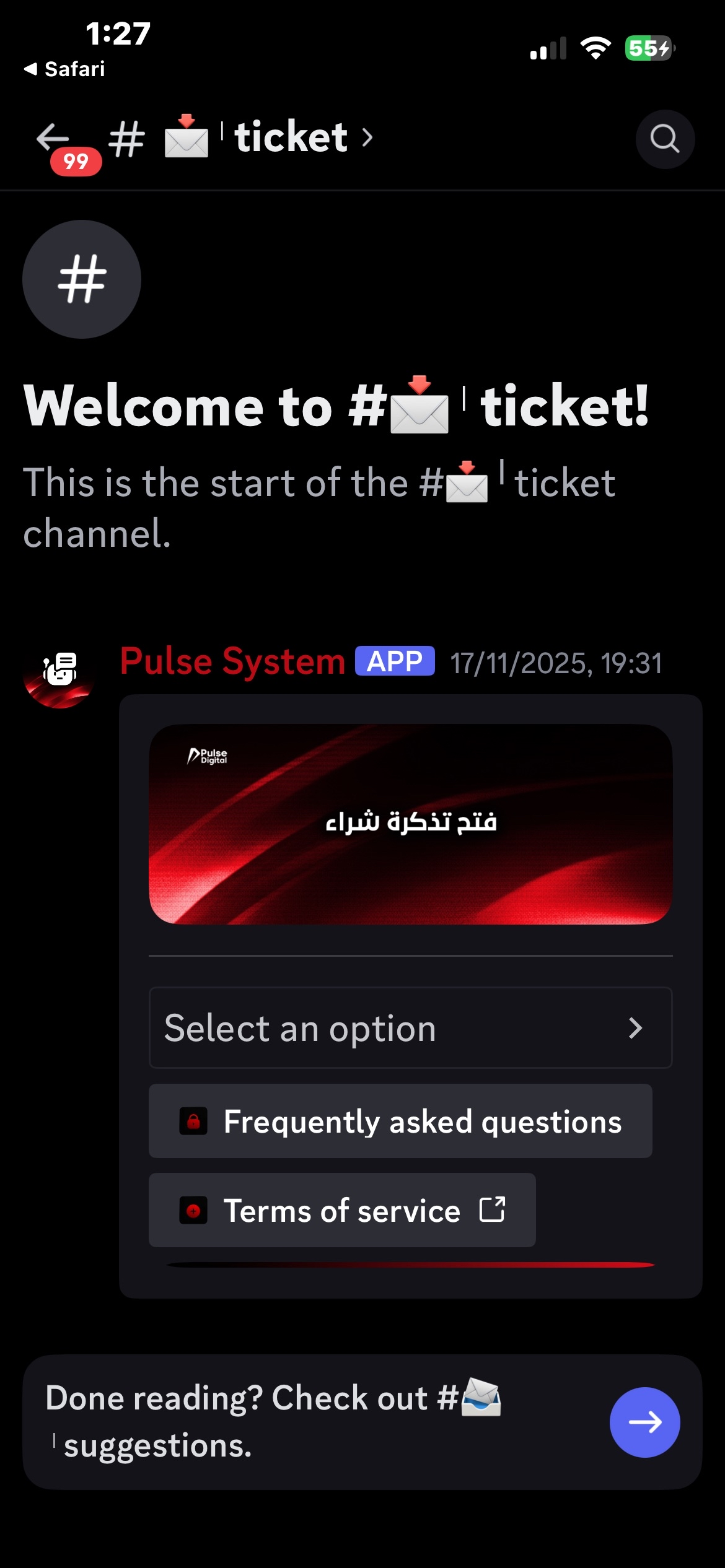Expand the Select an option dropdown
The height and width of the screenshot is (1568, 725).
410,1028
